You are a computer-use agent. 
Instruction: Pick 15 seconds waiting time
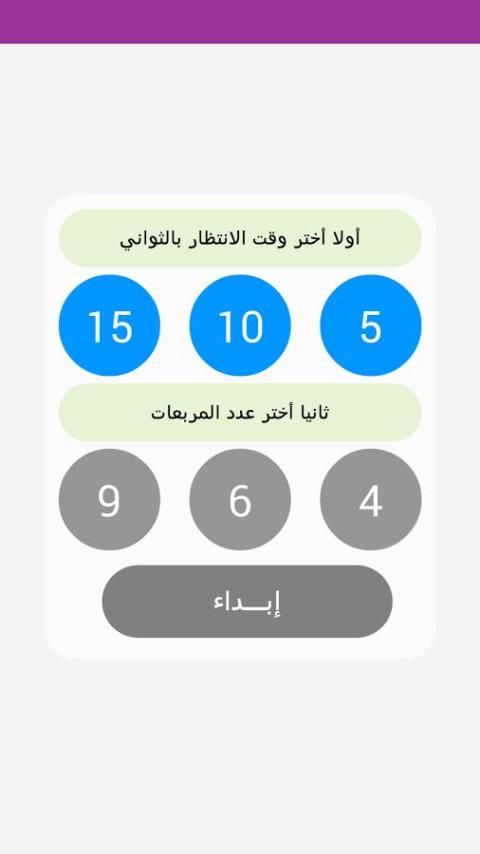(110, 325)
